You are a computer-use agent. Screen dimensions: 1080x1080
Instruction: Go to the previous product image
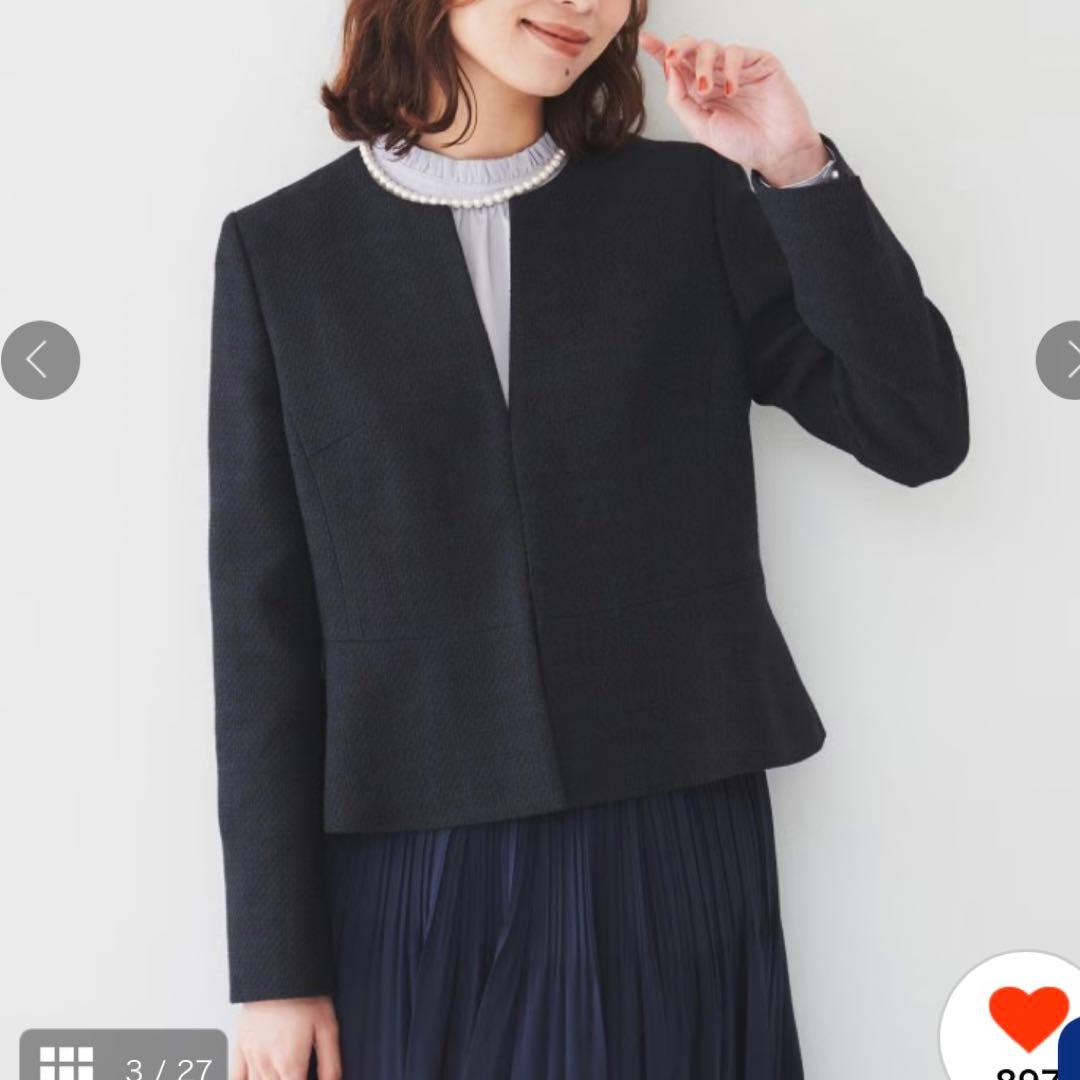pyautogui.click(x=40, y=360)
